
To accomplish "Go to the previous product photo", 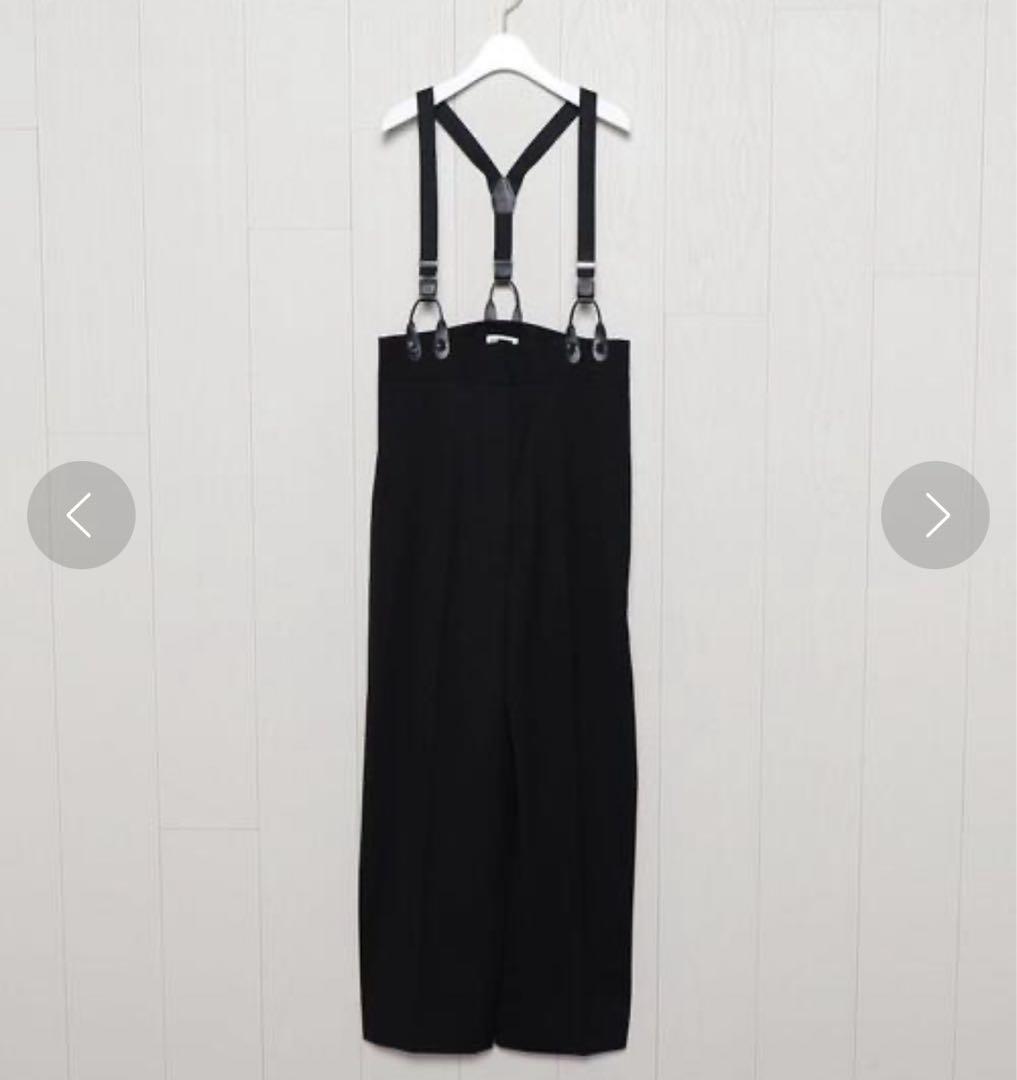I will click(81, 515).
